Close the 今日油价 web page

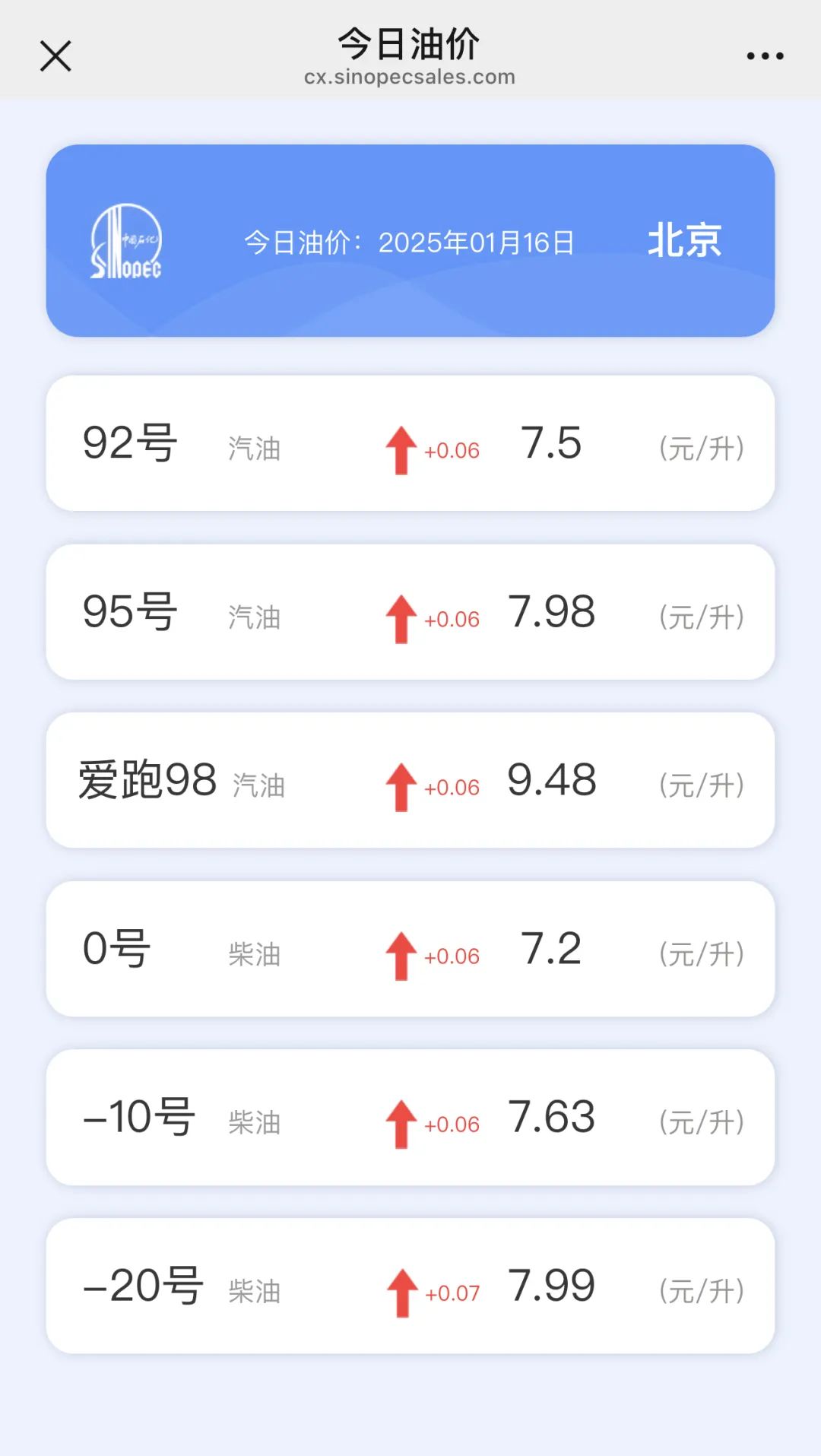(55, 56)
